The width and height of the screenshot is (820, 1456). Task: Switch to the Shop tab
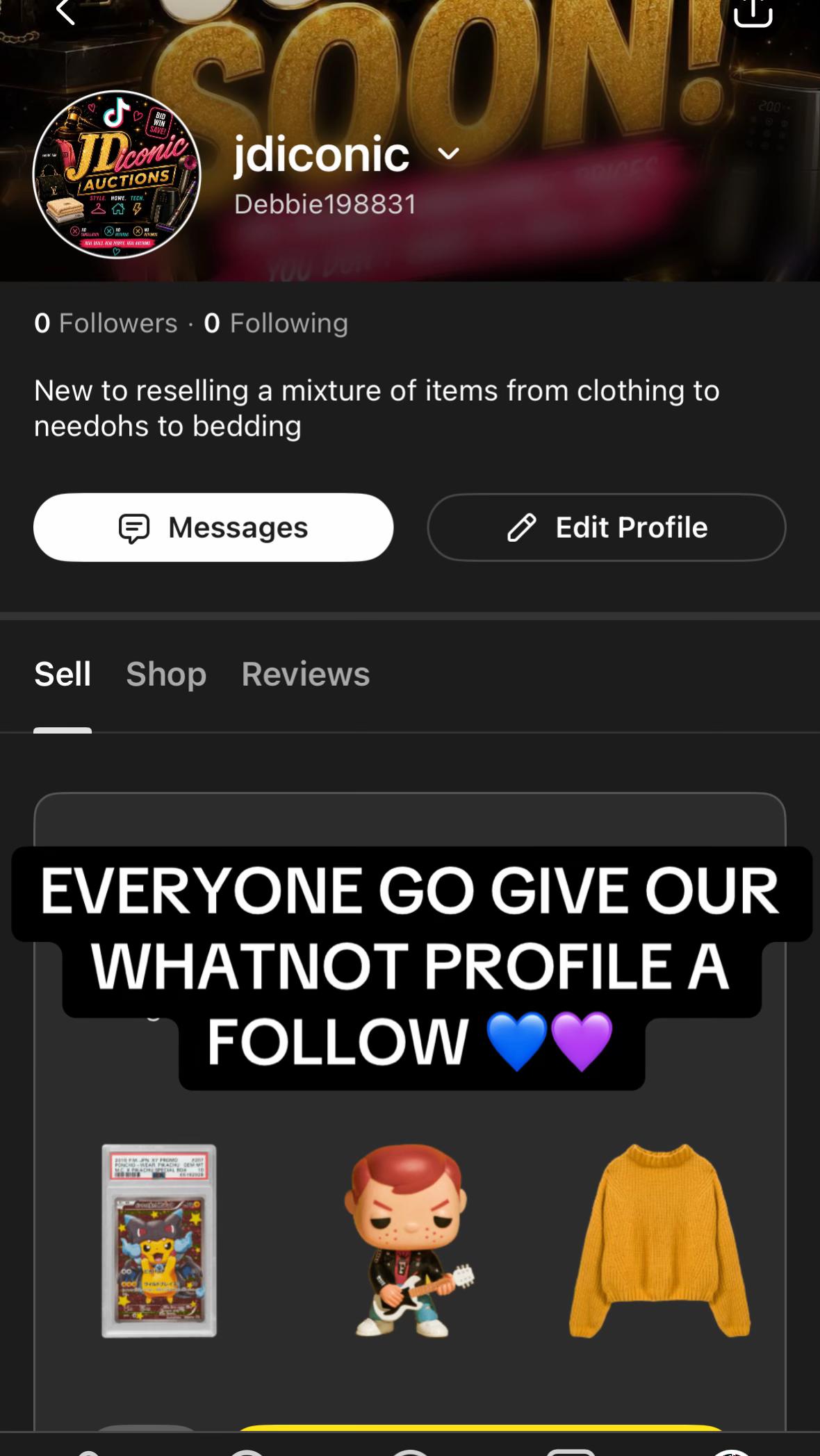click(166, 674)
